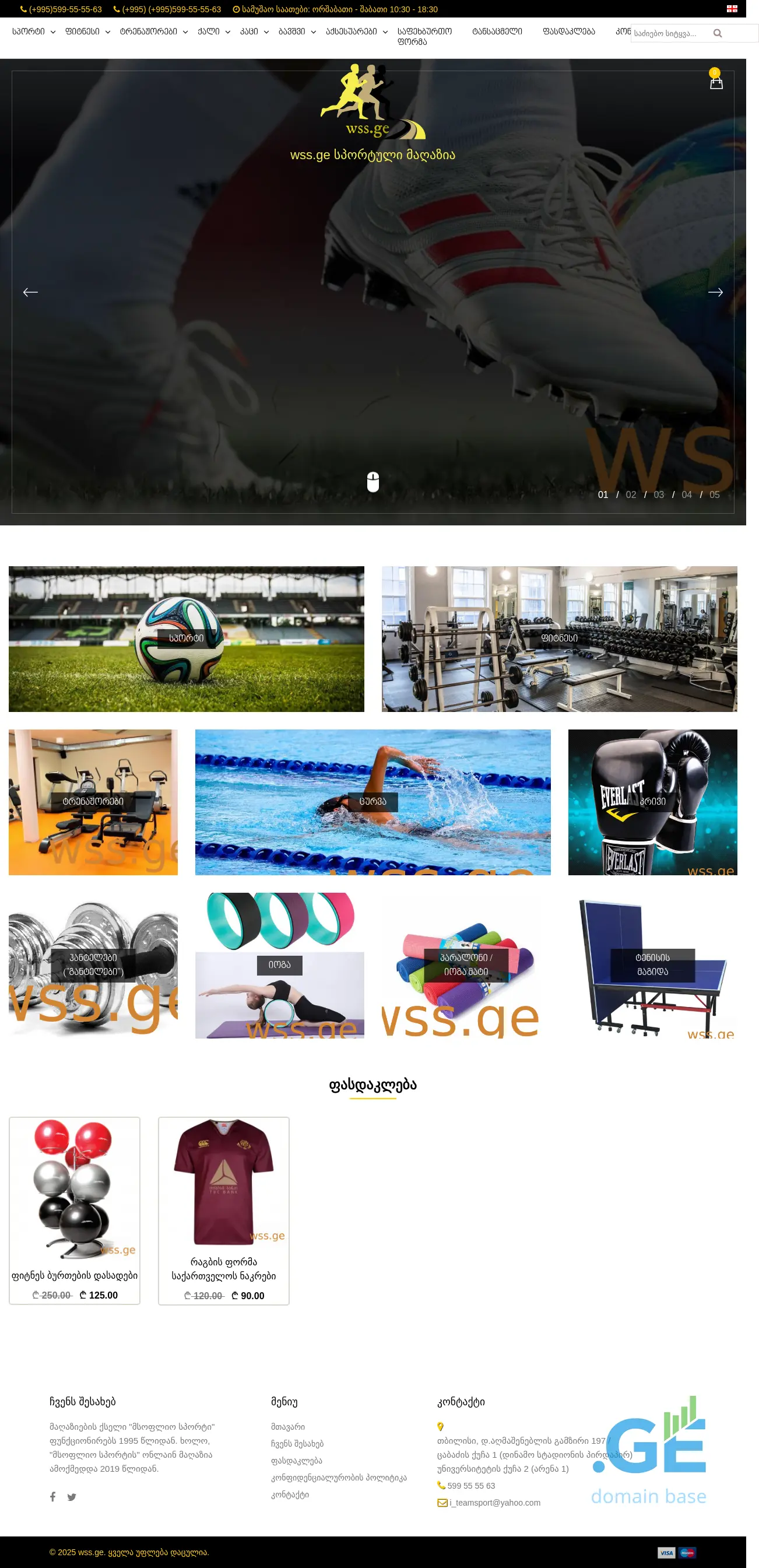Jump to slide 03 in the carousel
The width and height of the screenshot is (759, 1568).
(659, 495)
